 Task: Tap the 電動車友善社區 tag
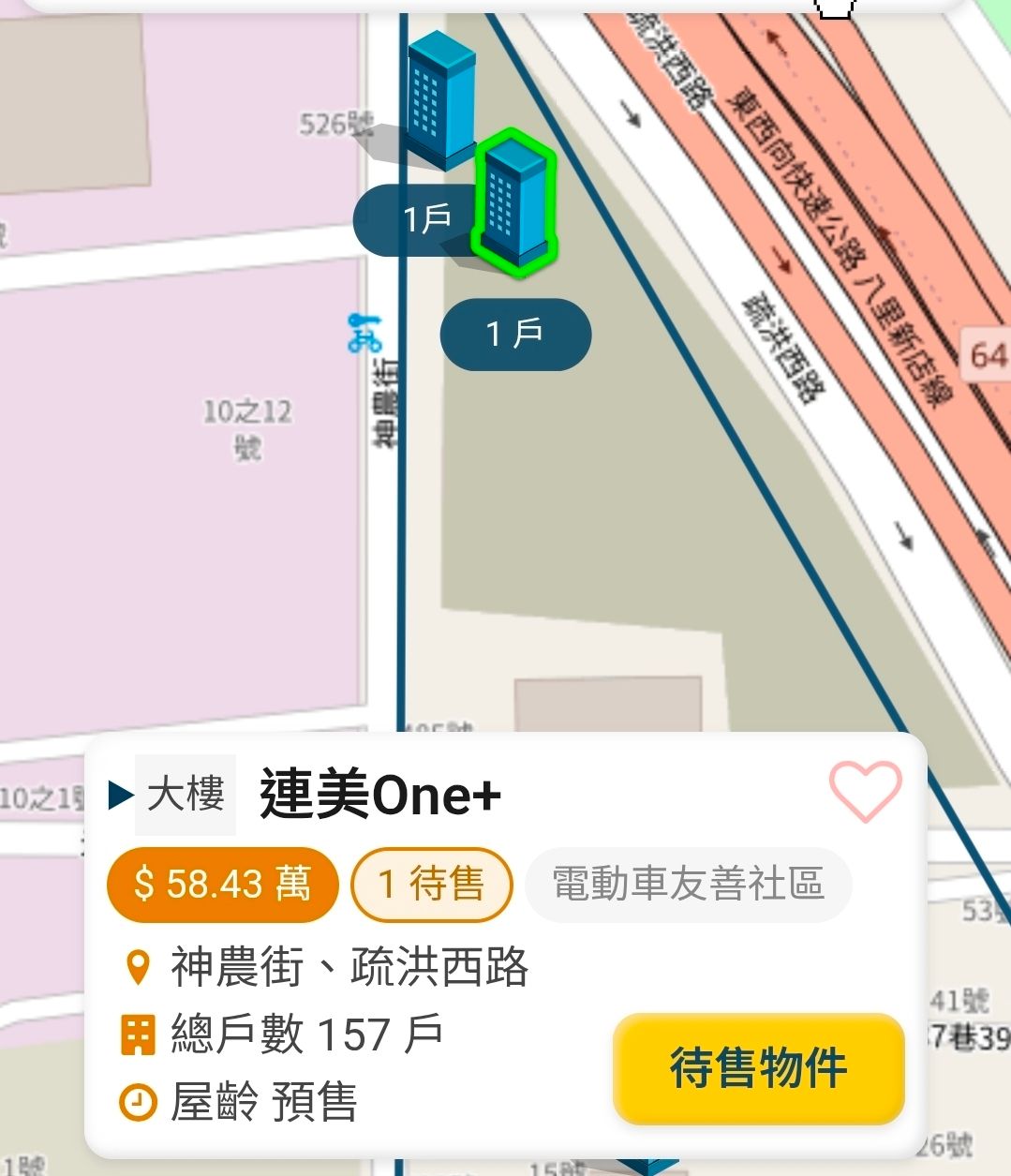(688, 885)
